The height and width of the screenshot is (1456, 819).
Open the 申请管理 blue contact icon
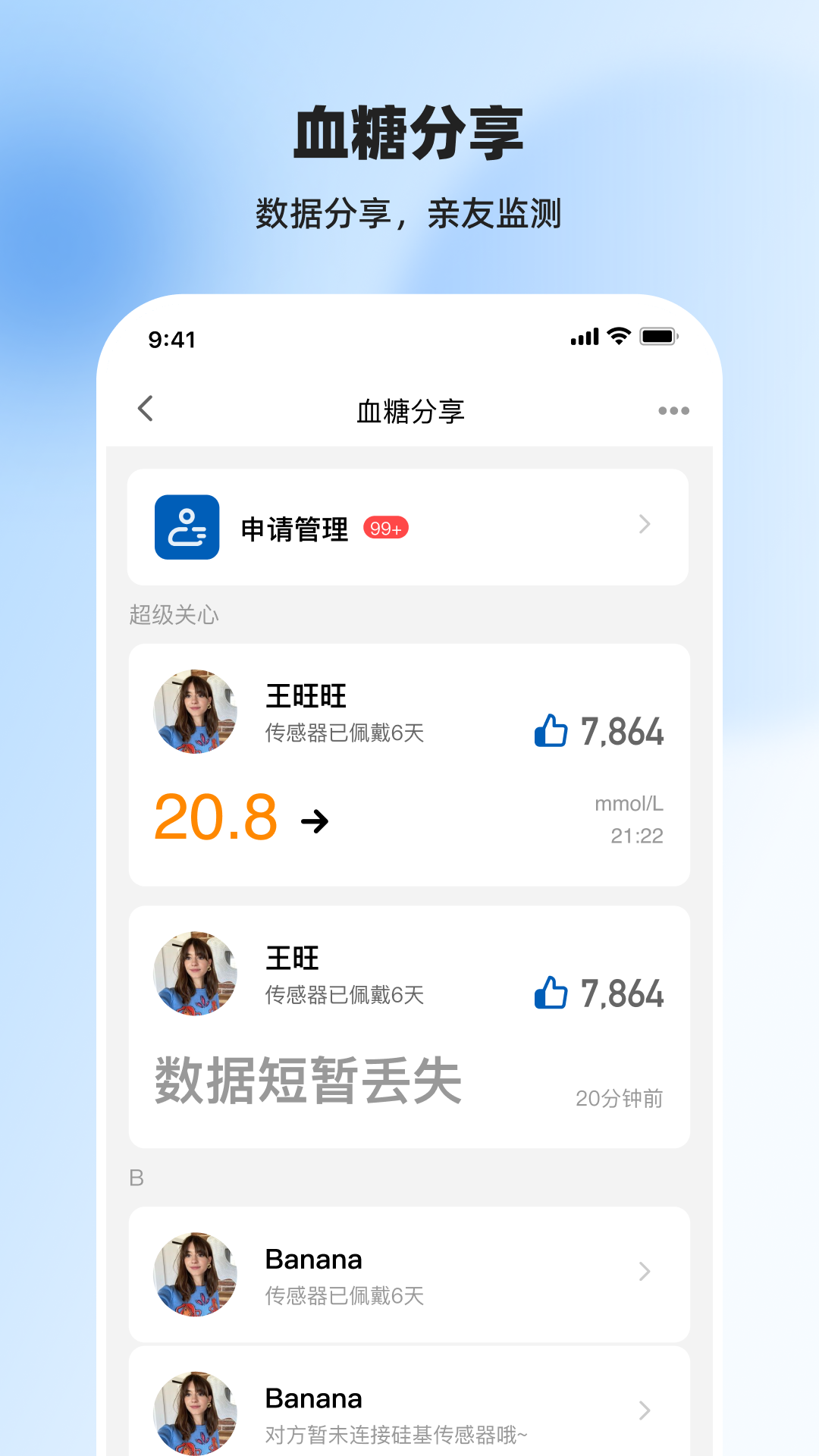tap(186, 527)
